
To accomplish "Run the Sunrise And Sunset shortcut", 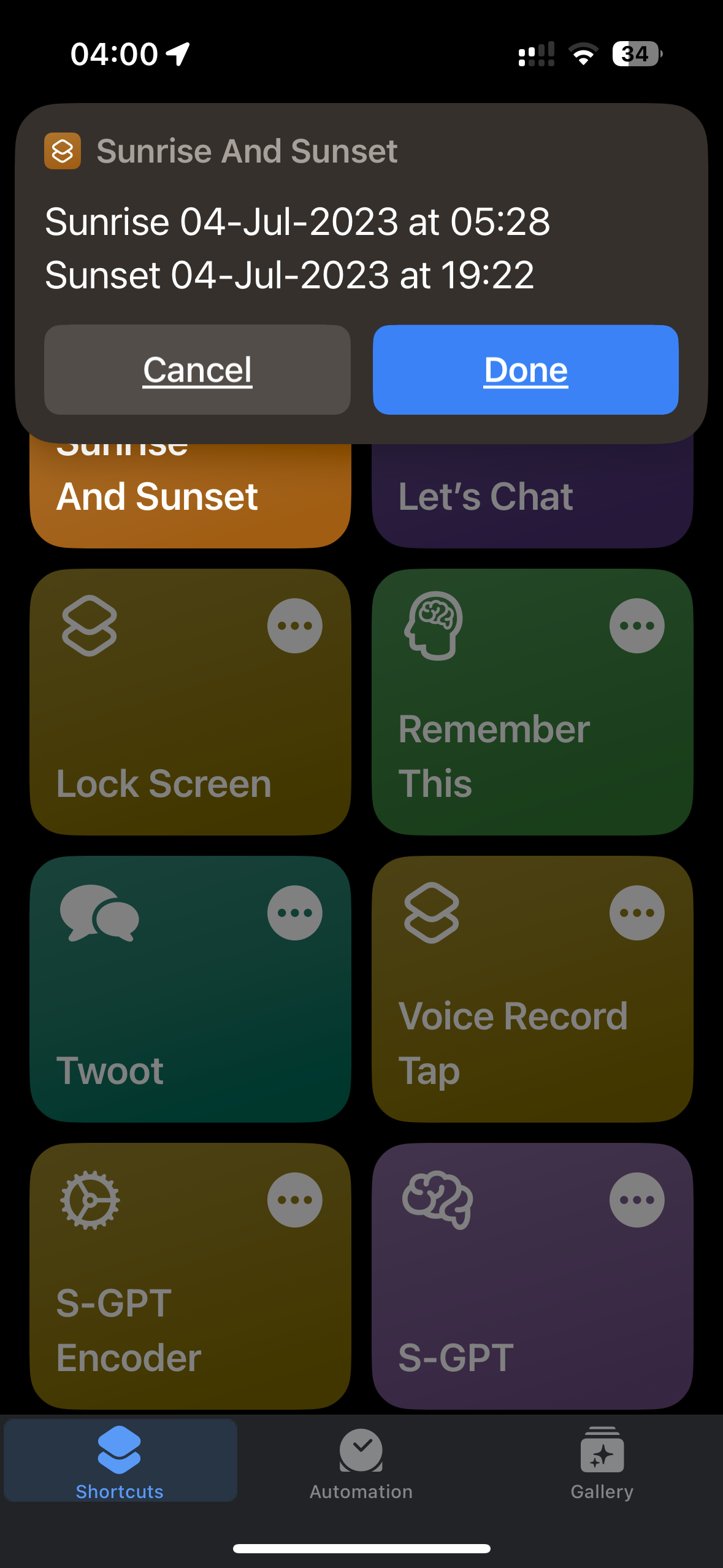I will click(x=190, y=497).
